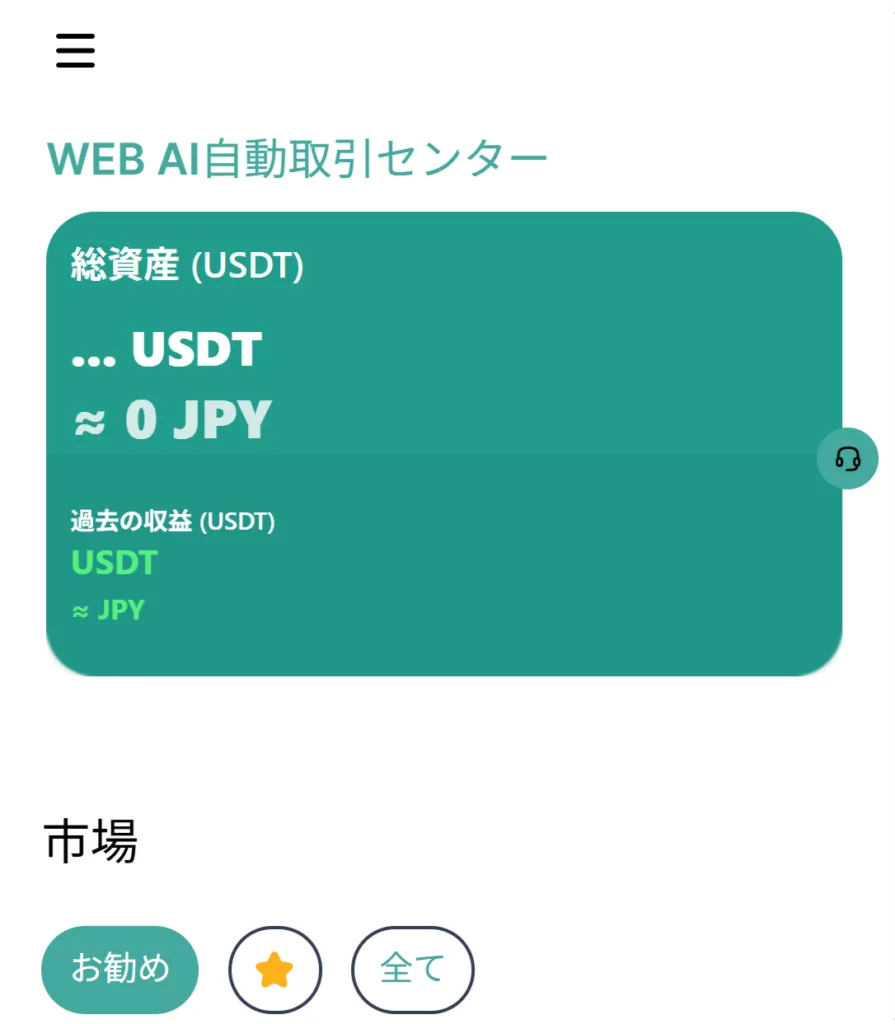The image size is (895, 1024).
Task: Select the お勧め market filter
Action: [x=120, y=969]
